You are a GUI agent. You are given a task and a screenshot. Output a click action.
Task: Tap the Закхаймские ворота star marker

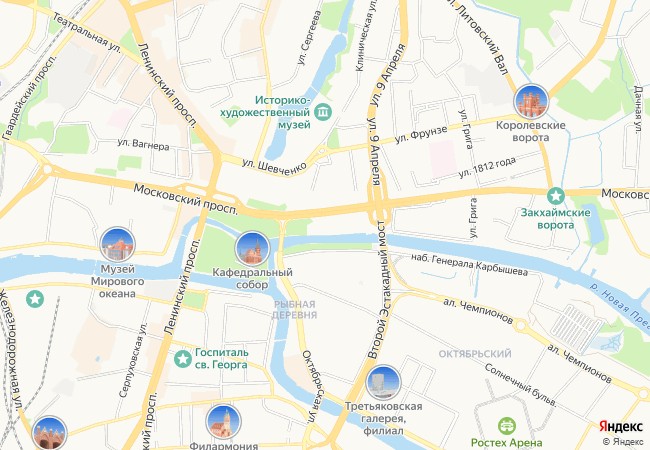(x=556, y=193)
